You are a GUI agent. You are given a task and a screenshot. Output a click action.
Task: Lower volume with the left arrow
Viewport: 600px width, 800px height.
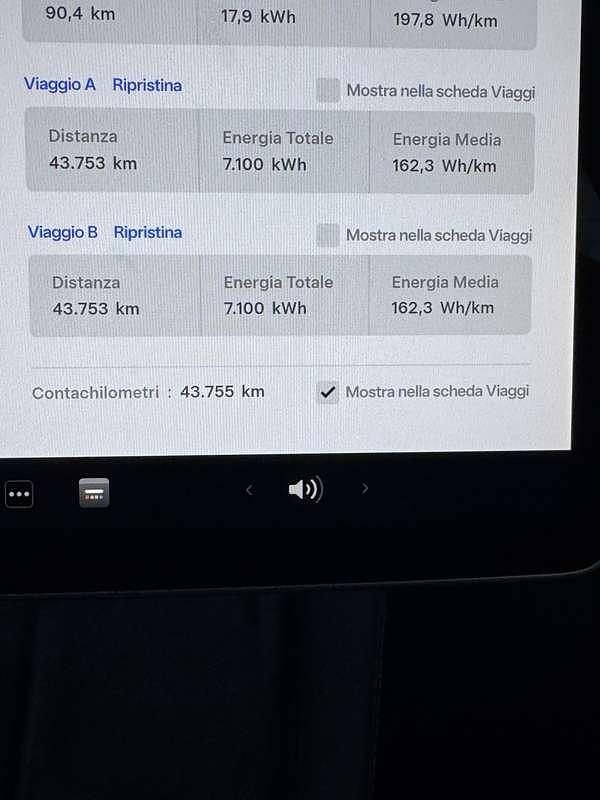[249, 489]
